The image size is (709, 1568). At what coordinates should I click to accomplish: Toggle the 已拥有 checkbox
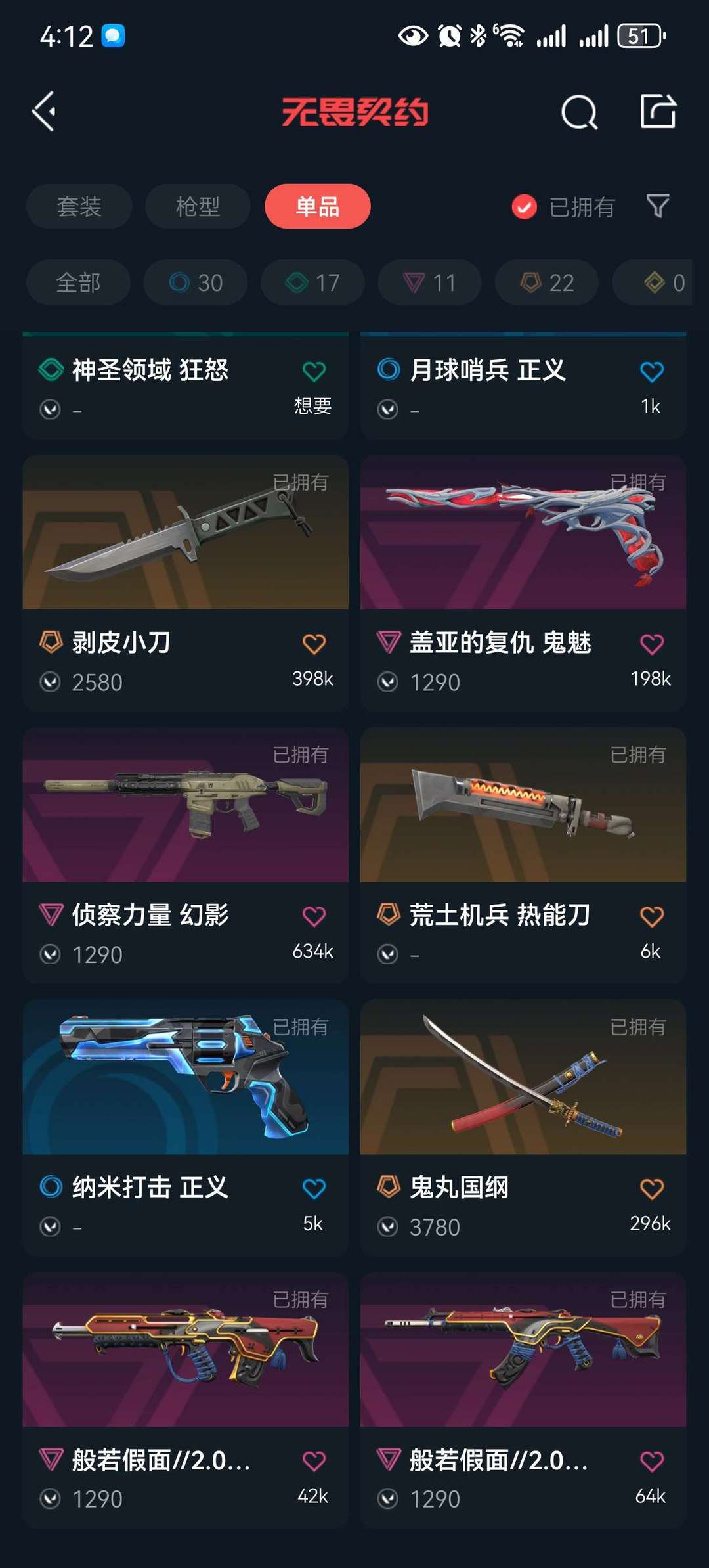click(x=524, y=207)
